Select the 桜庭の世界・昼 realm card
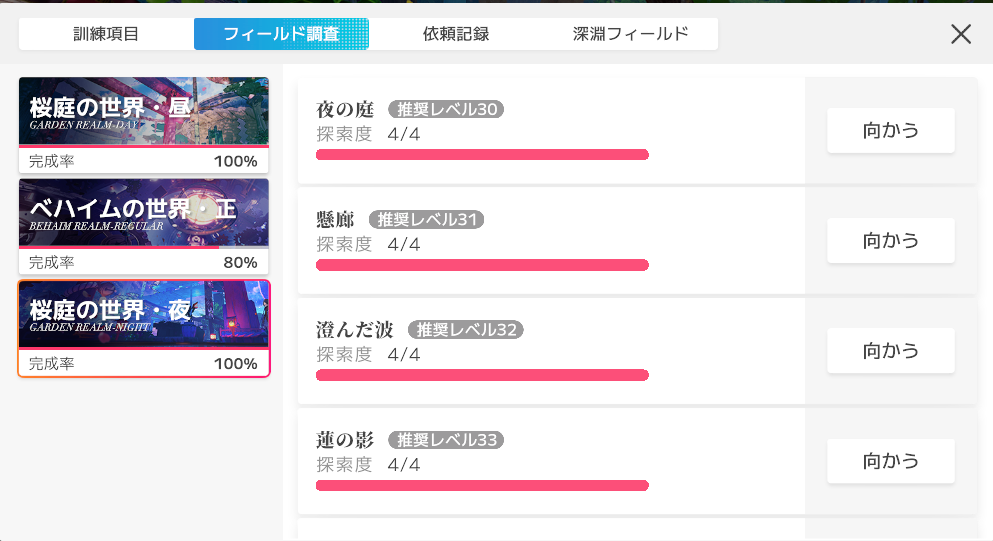This screenshot has width=993, height=541. [x=143, y=124]
